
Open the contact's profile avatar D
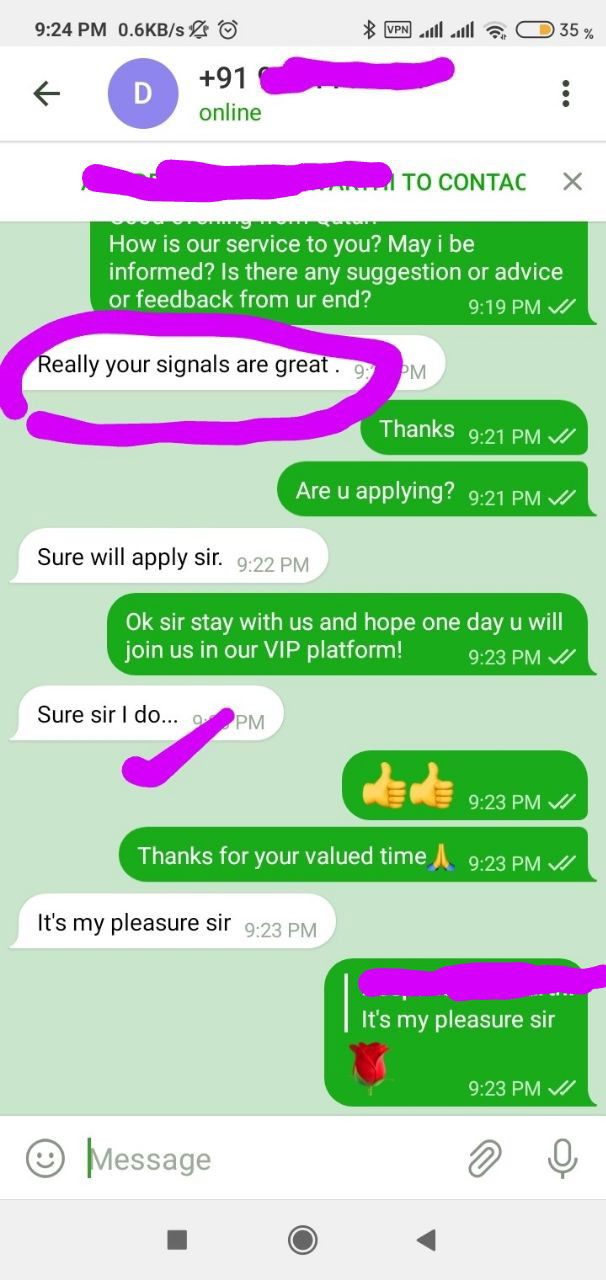click(142, 94)
